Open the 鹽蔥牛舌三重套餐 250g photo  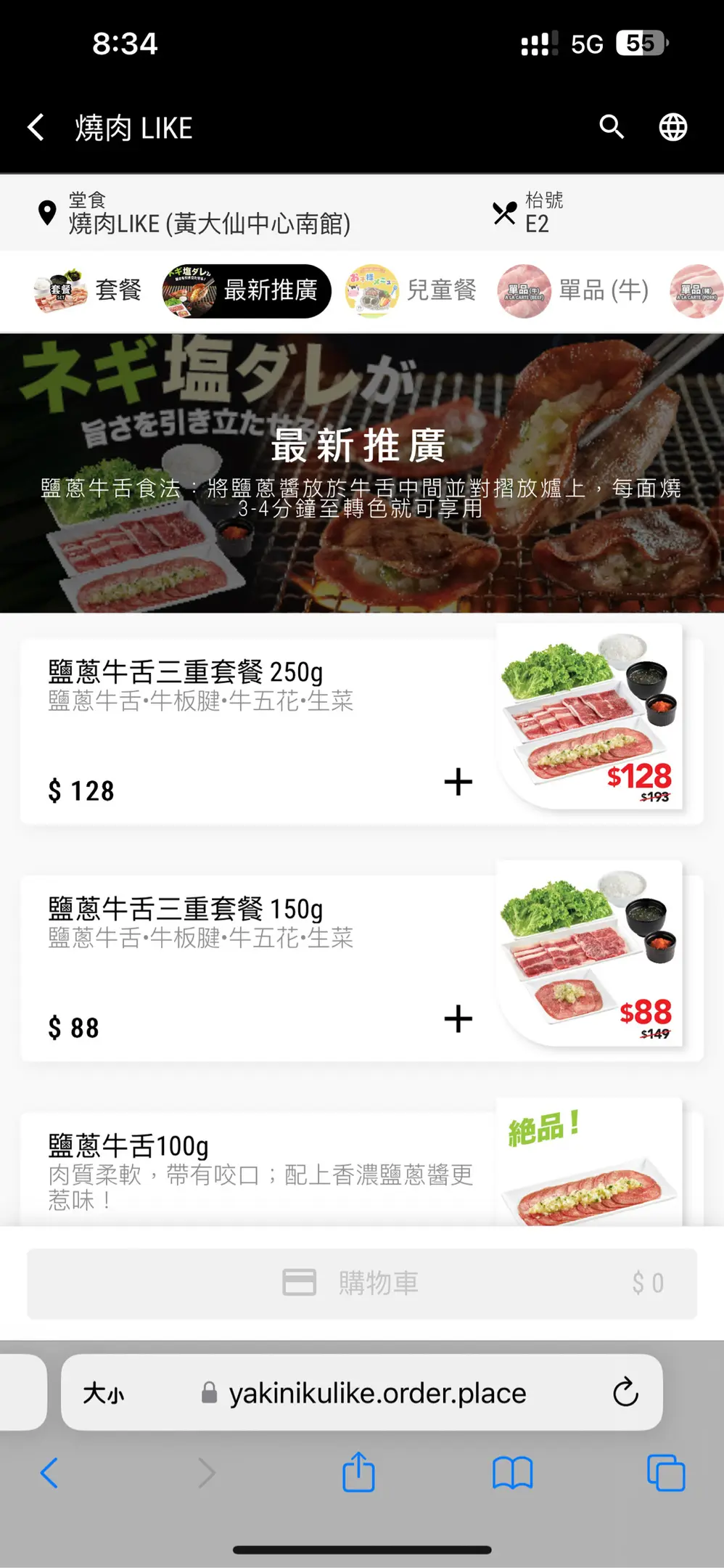[589, 716]
